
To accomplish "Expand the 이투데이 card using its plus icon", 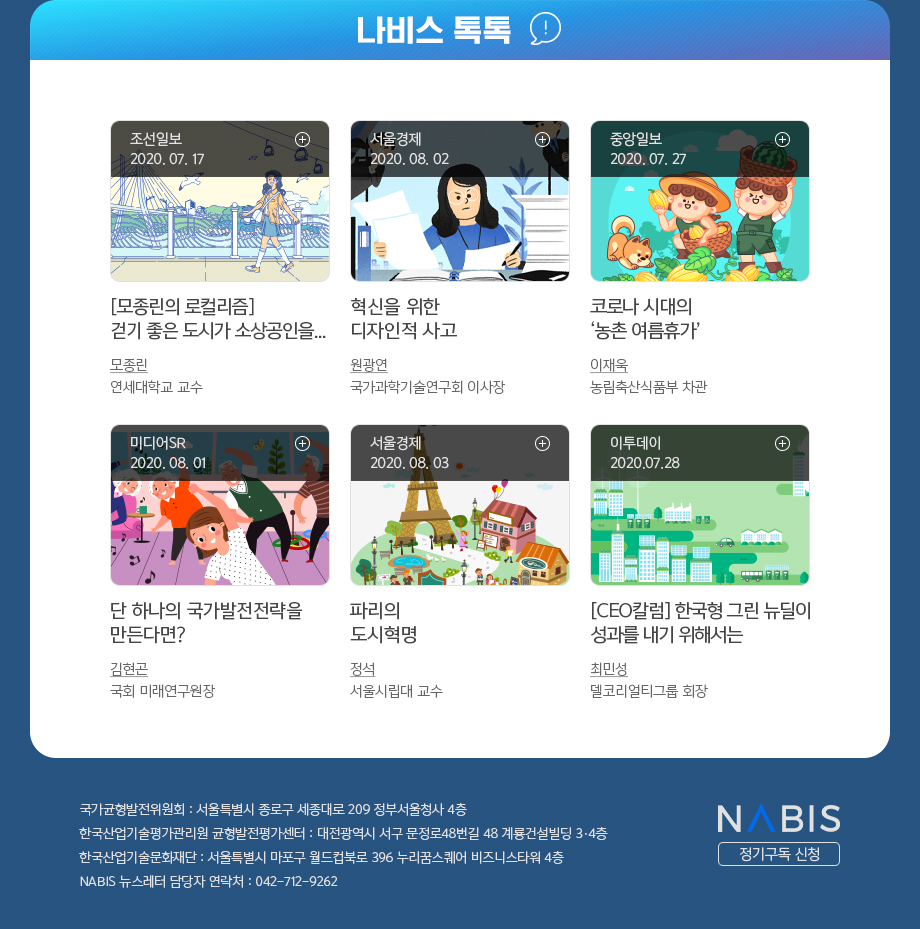I will (782, 443).
